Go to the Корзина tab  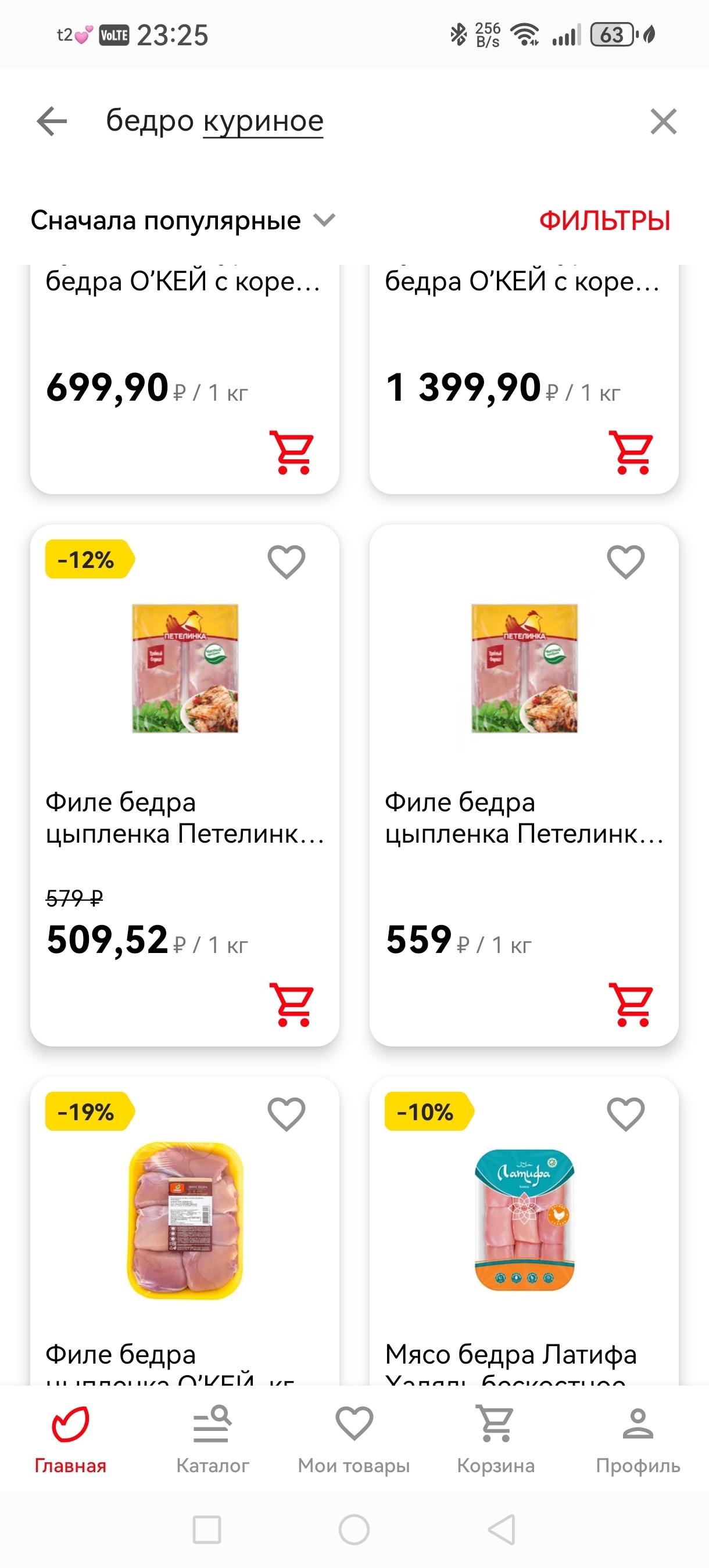[496, 1440]
